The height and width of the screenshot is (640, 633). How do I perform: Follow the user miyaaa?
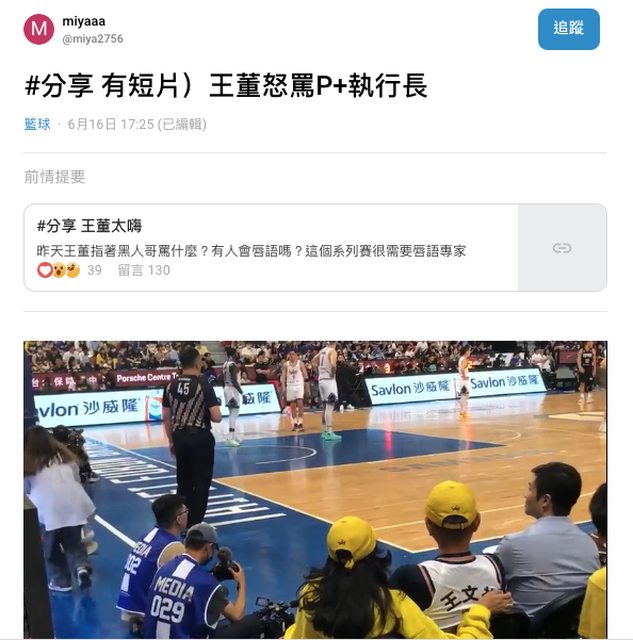click(x=568, y=29)
